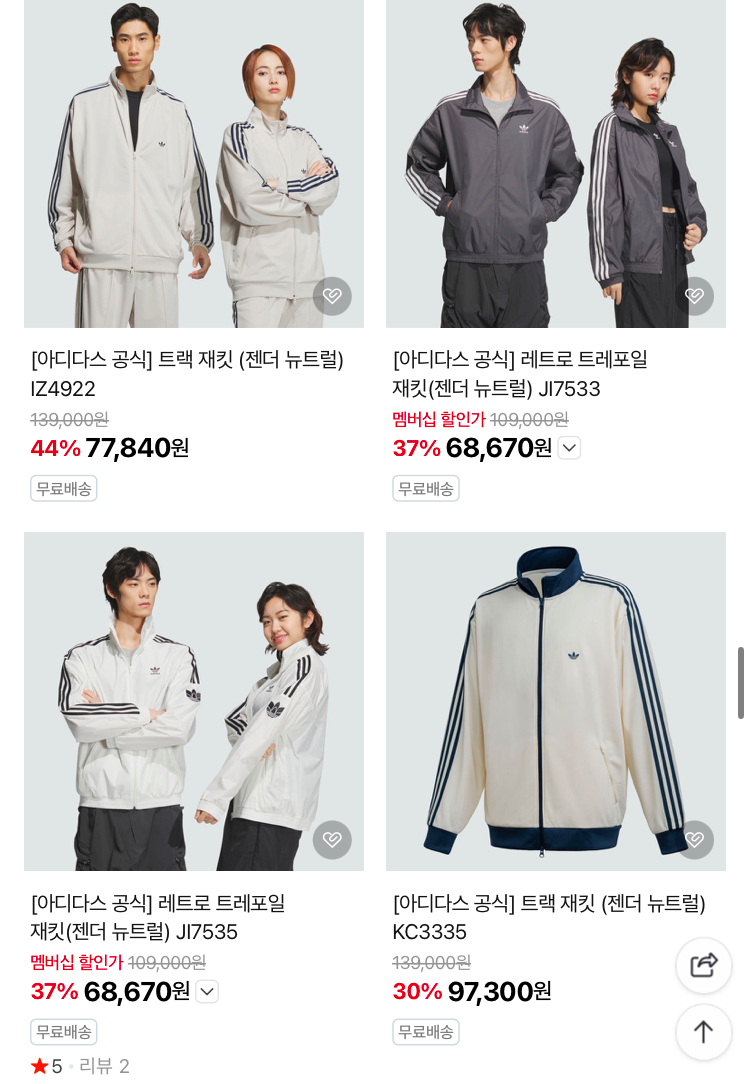Add track jacket IZ4922 to wishlist

coord(332,296)
